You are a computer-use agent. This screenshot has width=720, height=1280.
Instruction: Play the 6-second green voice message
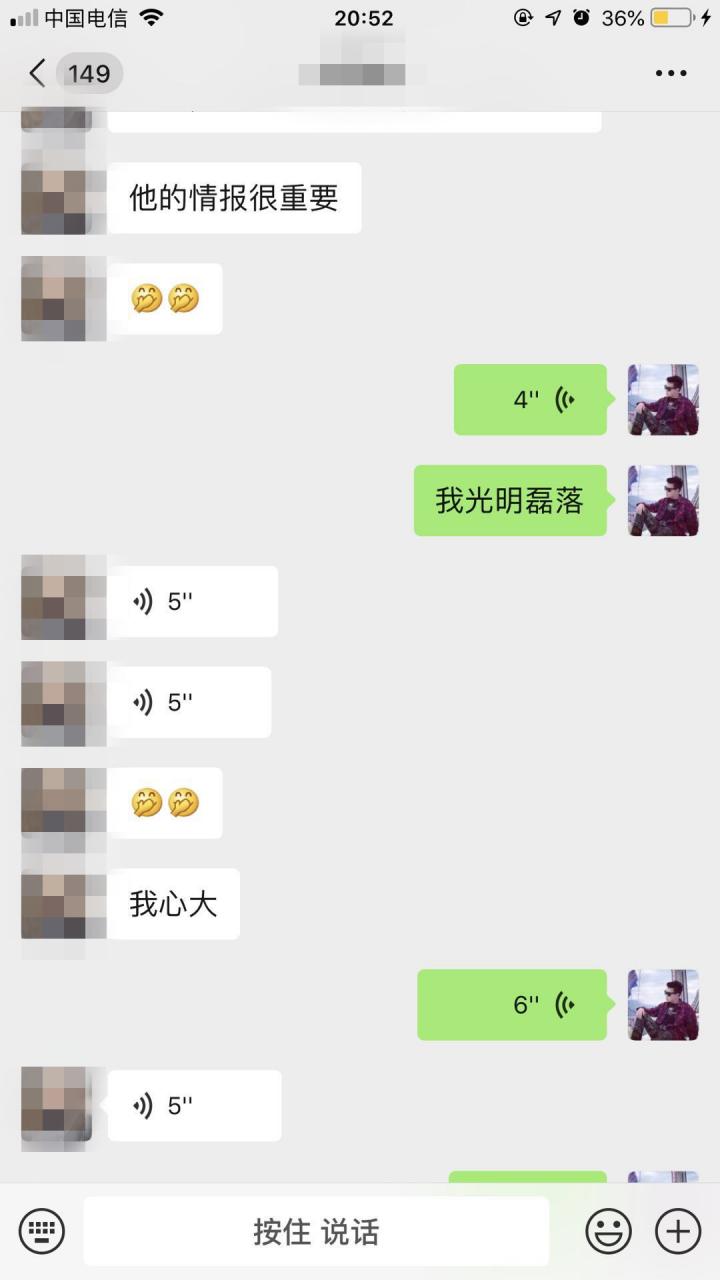pos(512,1005)
